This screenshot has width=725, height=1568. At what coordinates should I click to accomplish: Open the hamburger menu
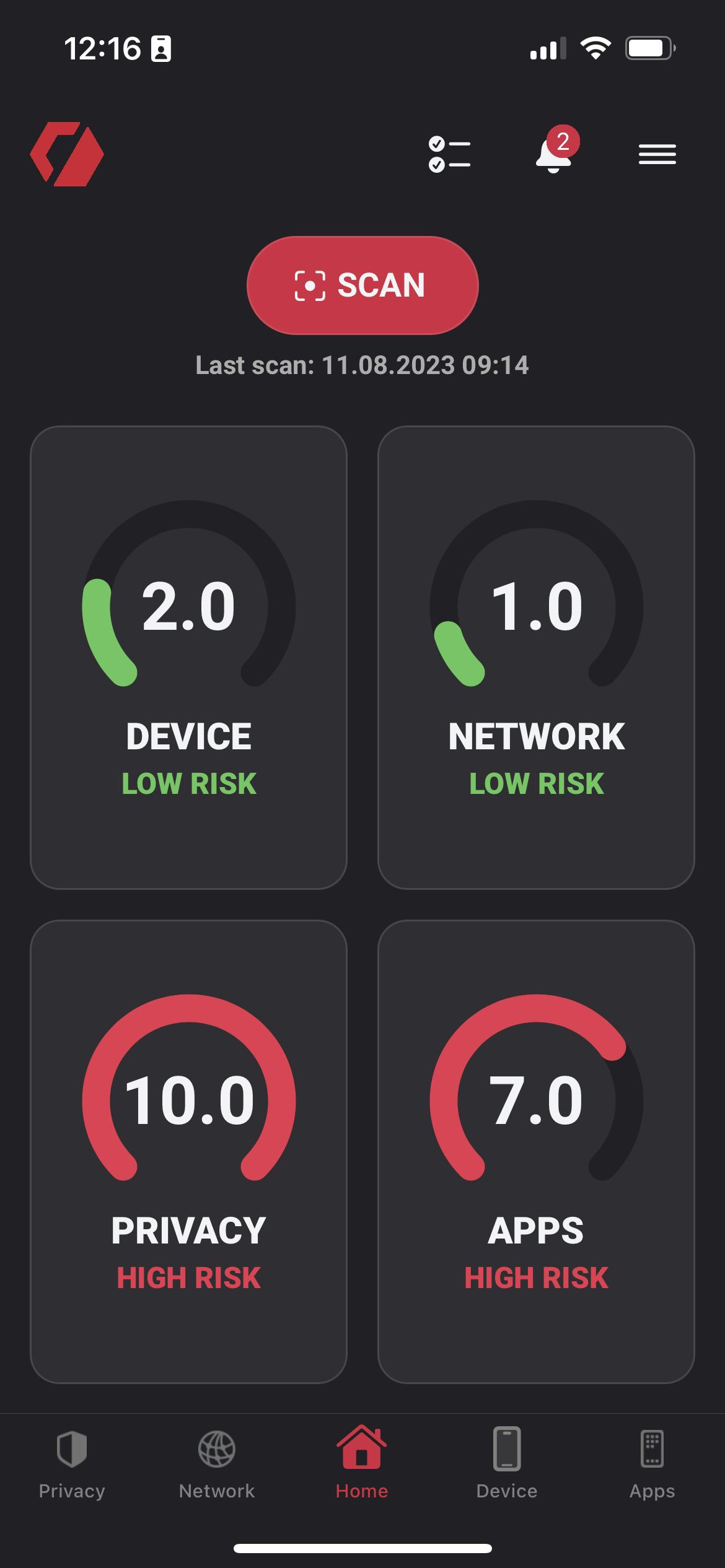656,155
